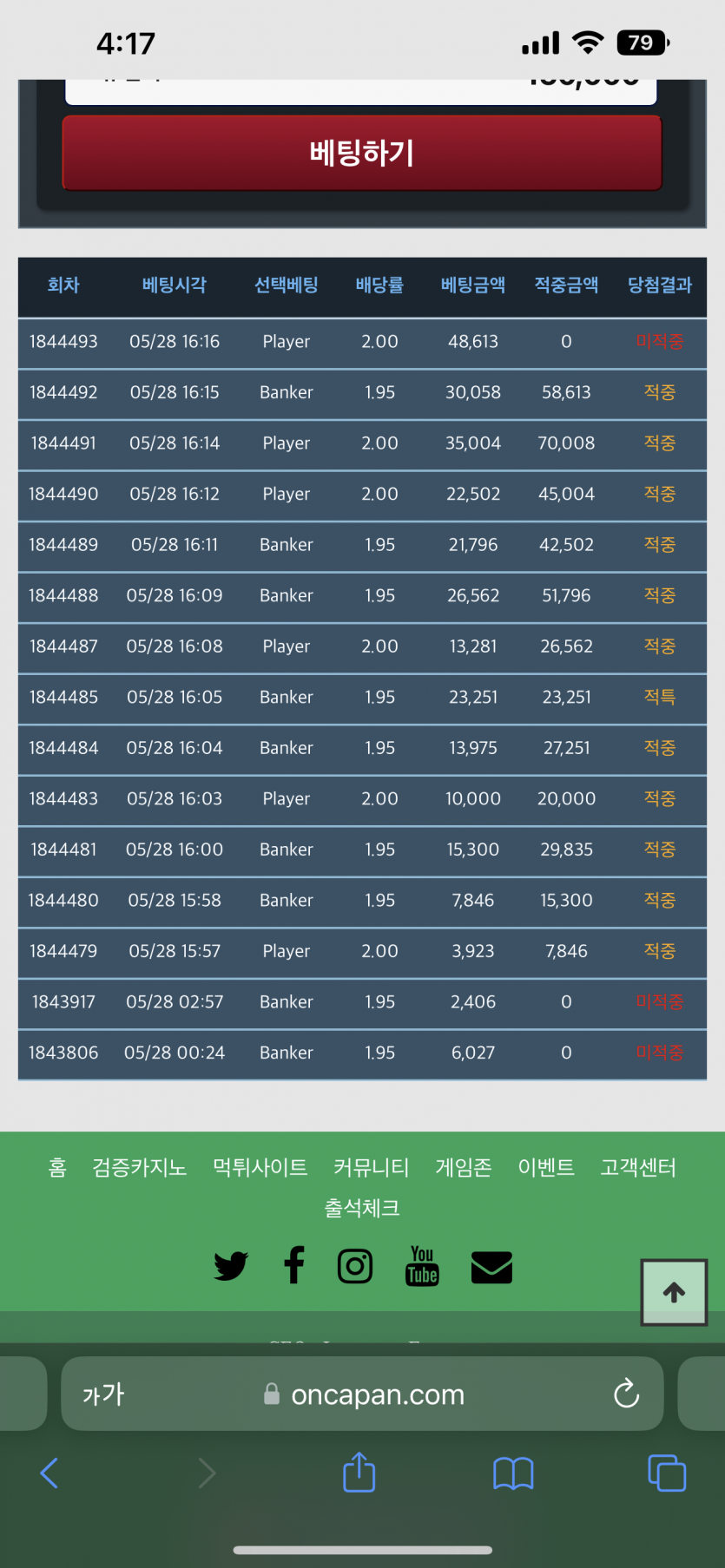Open the 가가 text-size menu
The image size is (725, 1568).
[x=103, y=1394]
